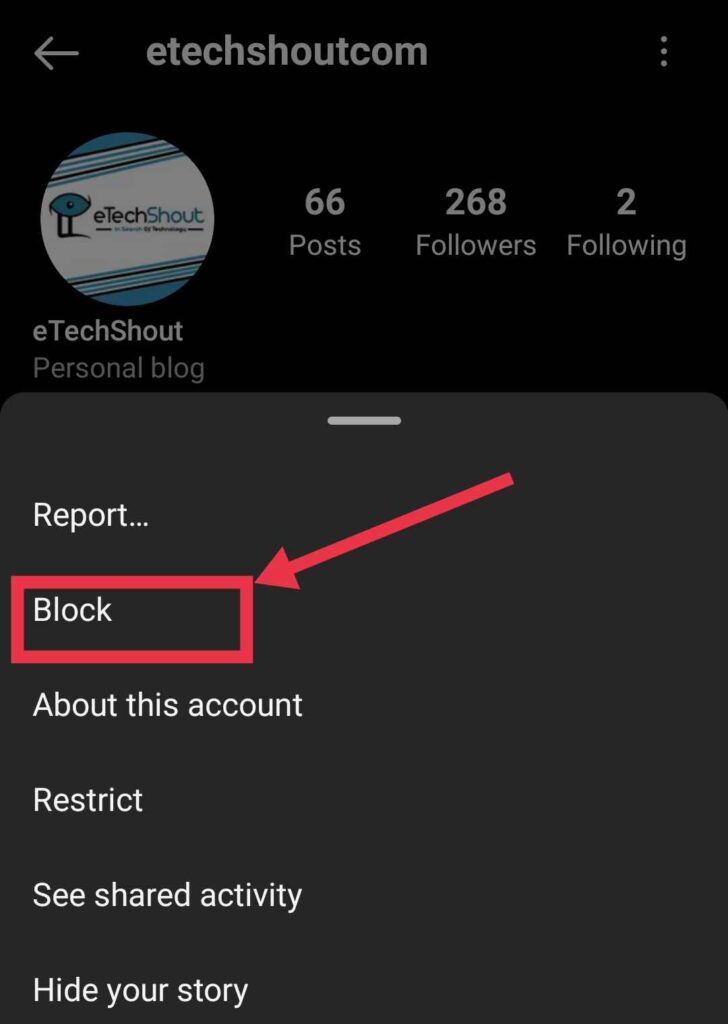Tap the Personal blog category label

(x=119, y=368)
